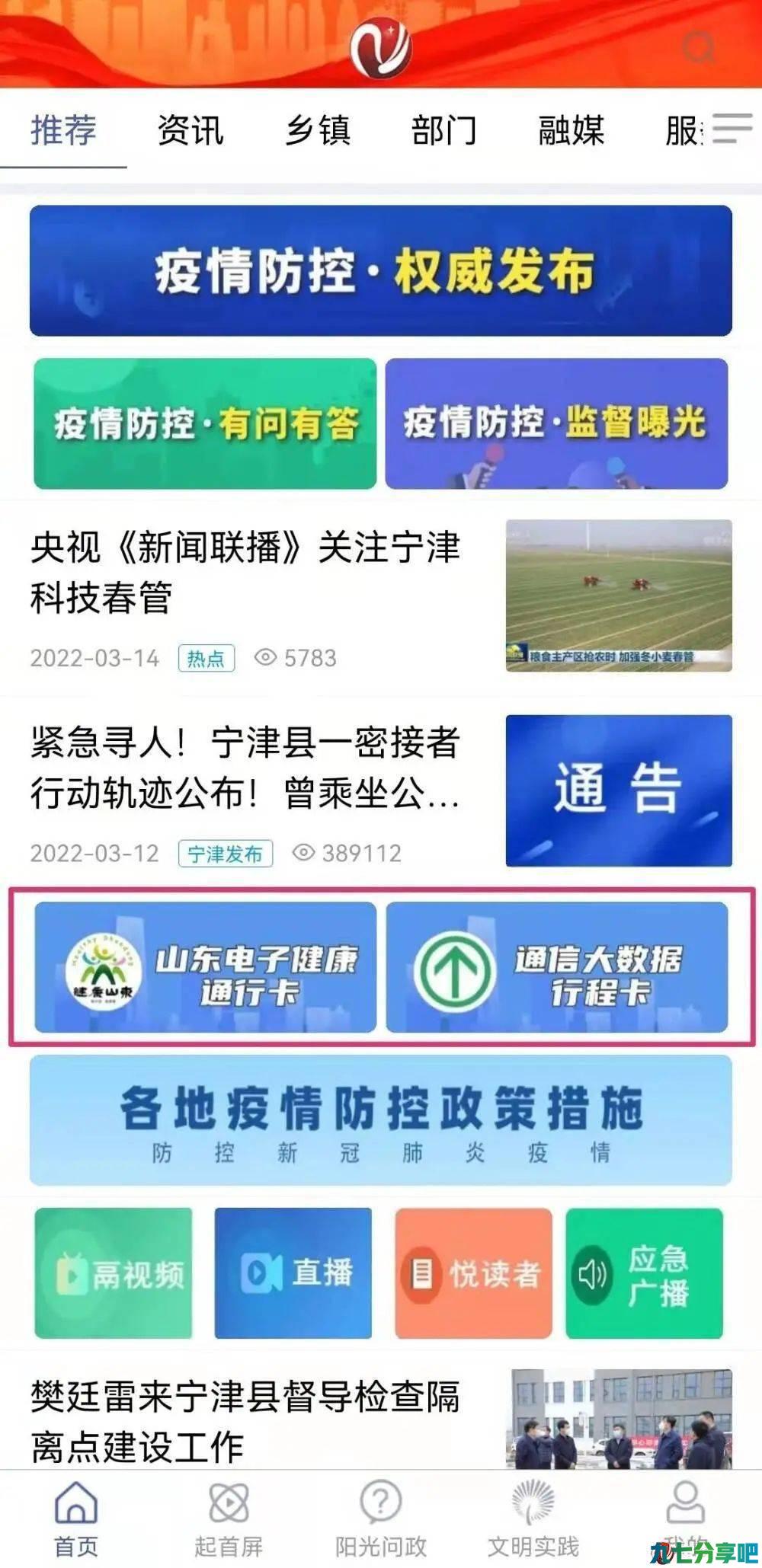Open 山东电子健康通行卡
The height and width of the screenshot is (1568, 762).
tap(206, 968)
